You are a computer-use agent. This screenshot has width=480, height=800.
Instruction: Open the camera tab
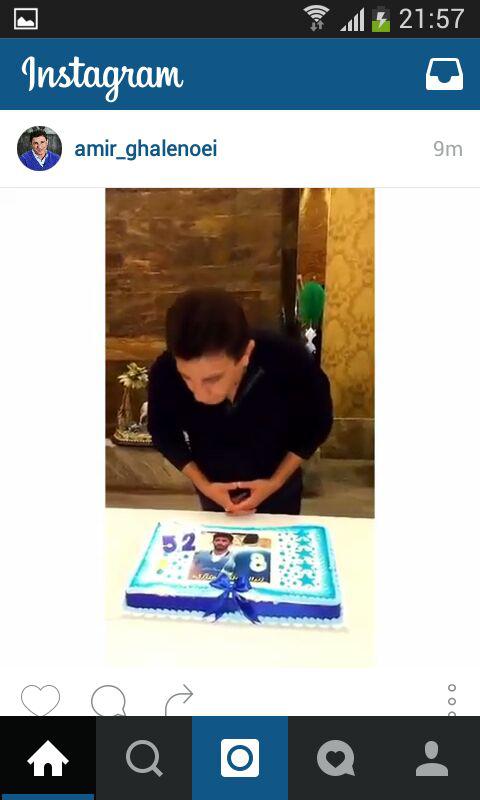click(240, 758)
